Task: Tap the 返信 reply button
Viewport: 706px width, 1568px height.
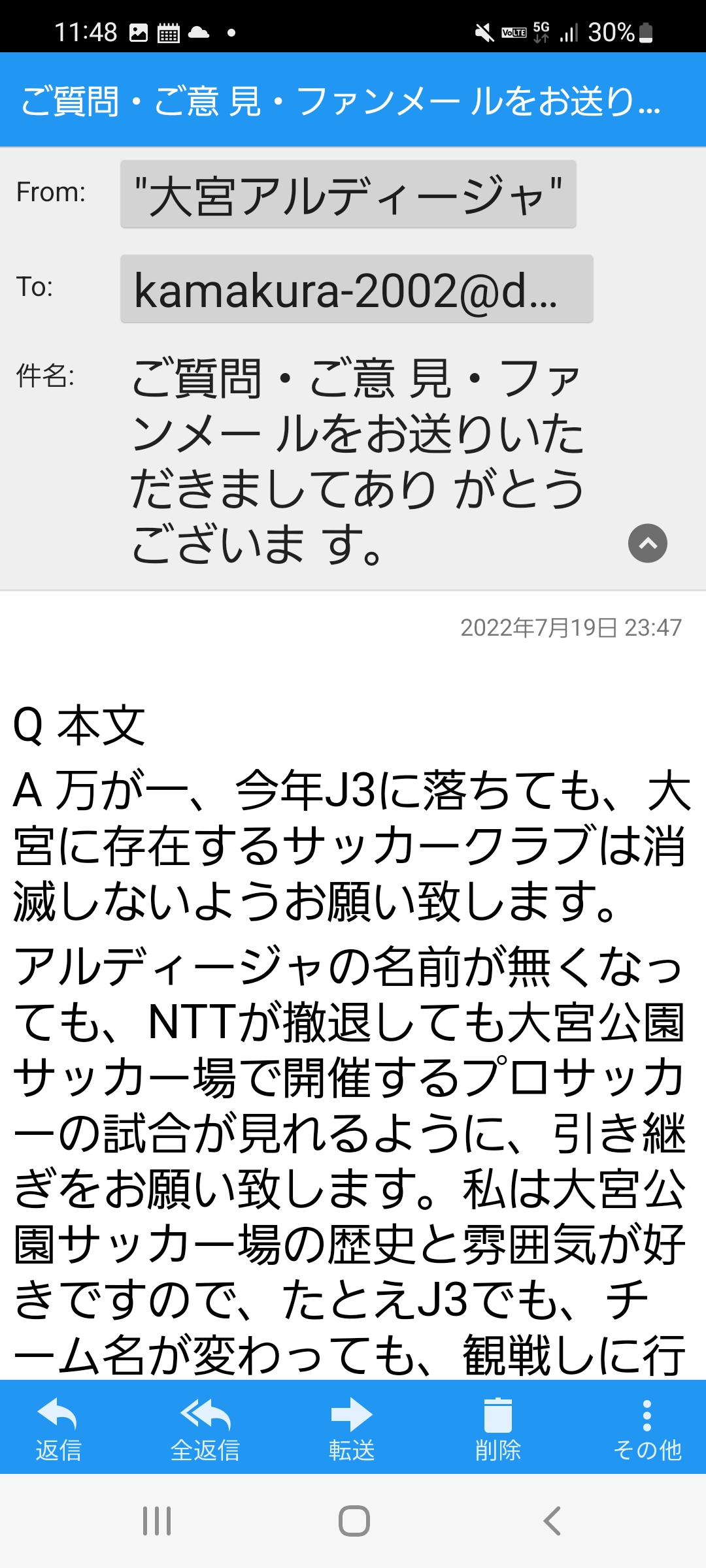Action: pyautogui.click(x=58, y=1429)
